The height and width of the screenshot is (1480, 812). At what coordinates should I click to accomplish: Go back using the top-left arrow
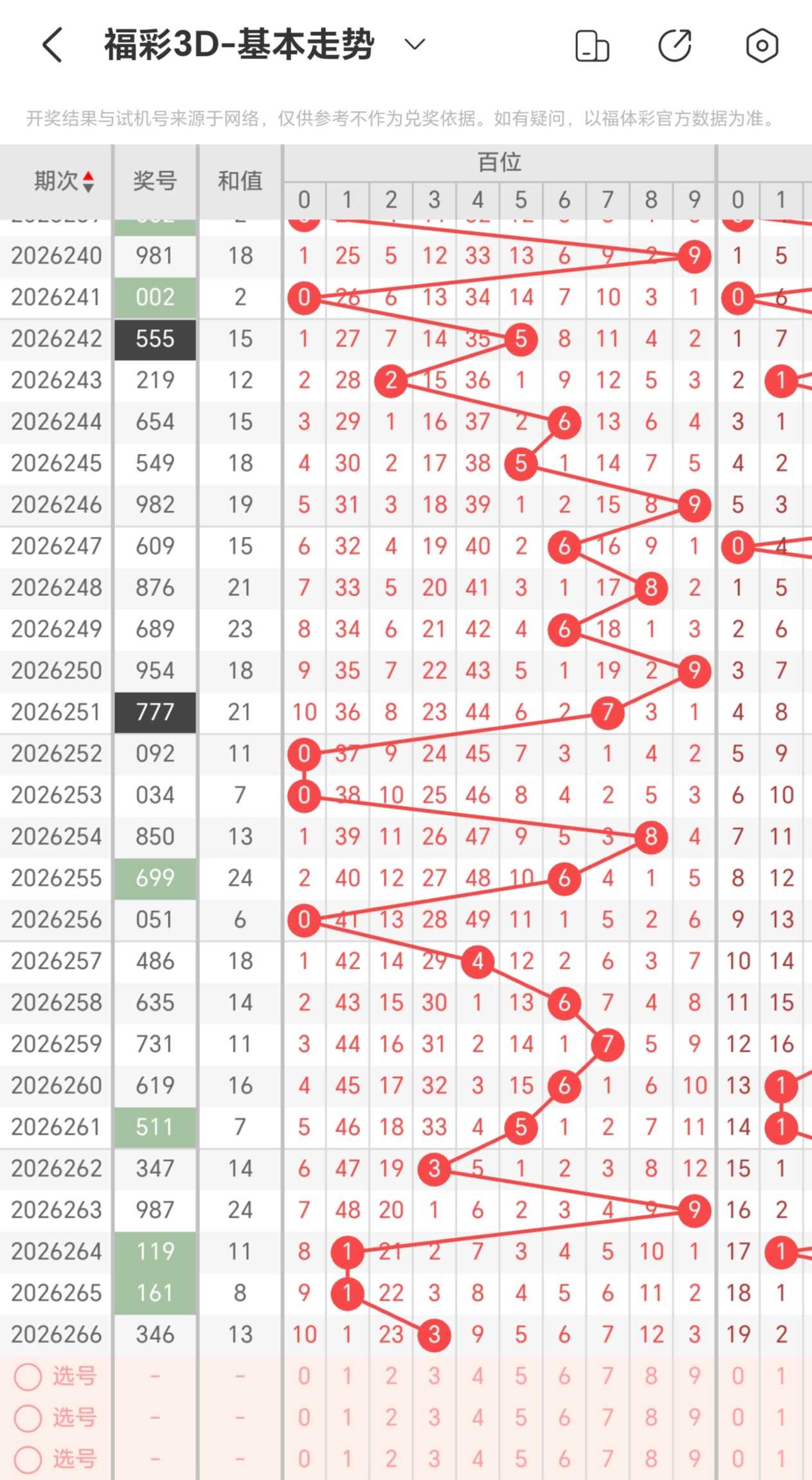53,45
